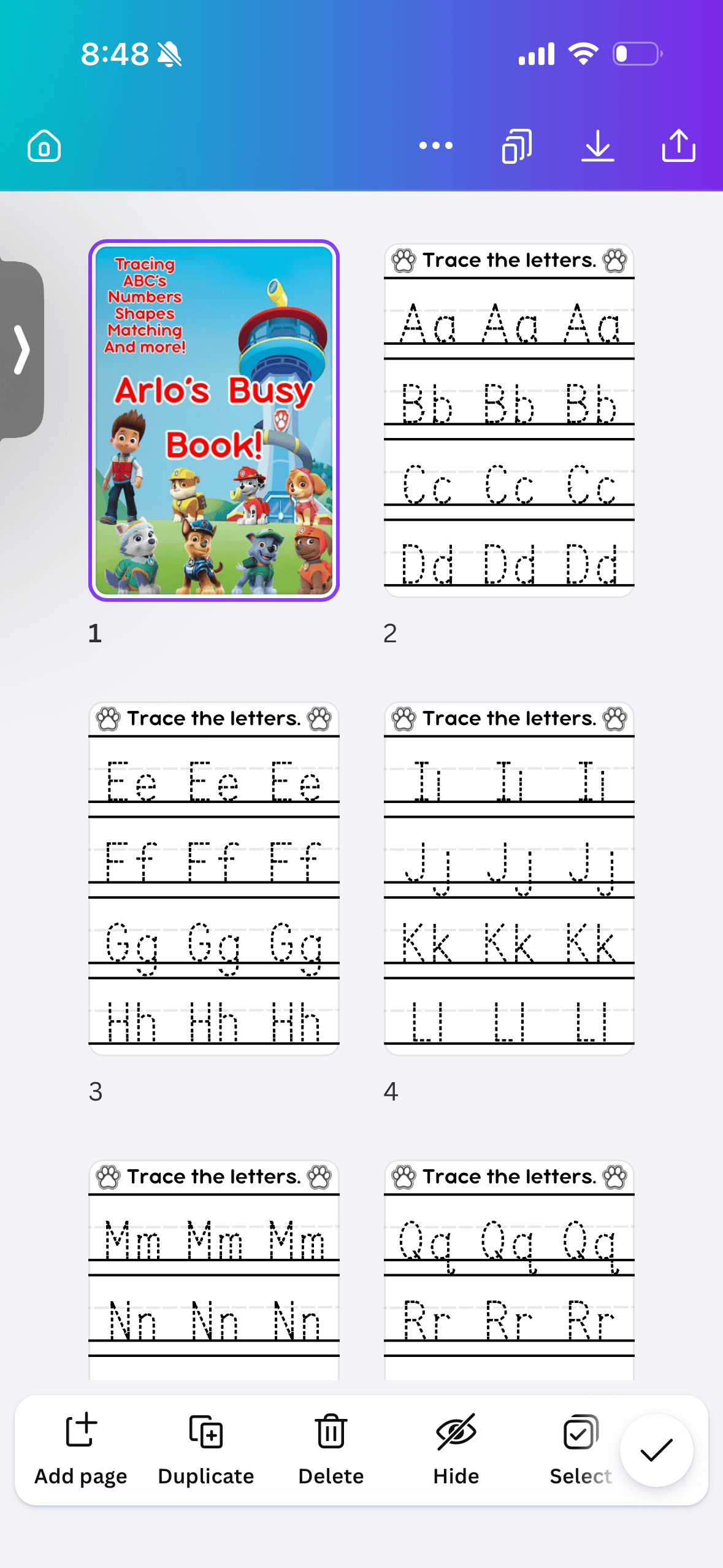Confirm with the checkmark button

(x=657, y=1450)
